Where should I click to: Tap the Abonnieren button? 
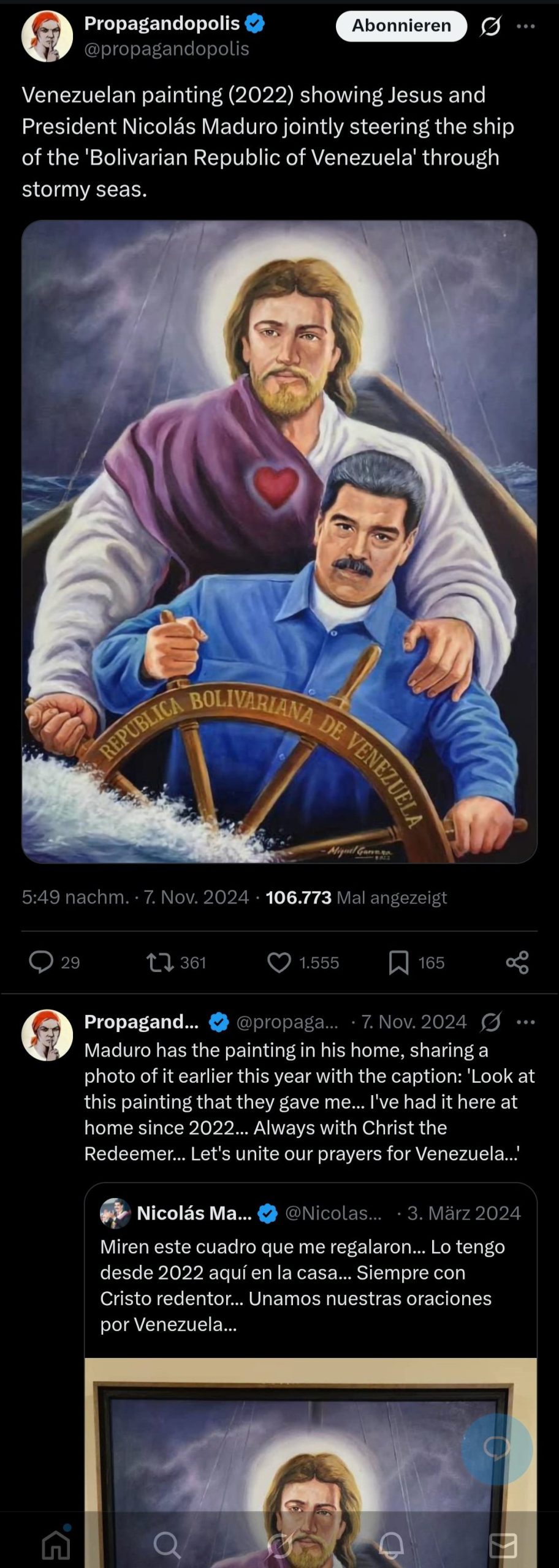pyautogui.click(x=401, y=26)
